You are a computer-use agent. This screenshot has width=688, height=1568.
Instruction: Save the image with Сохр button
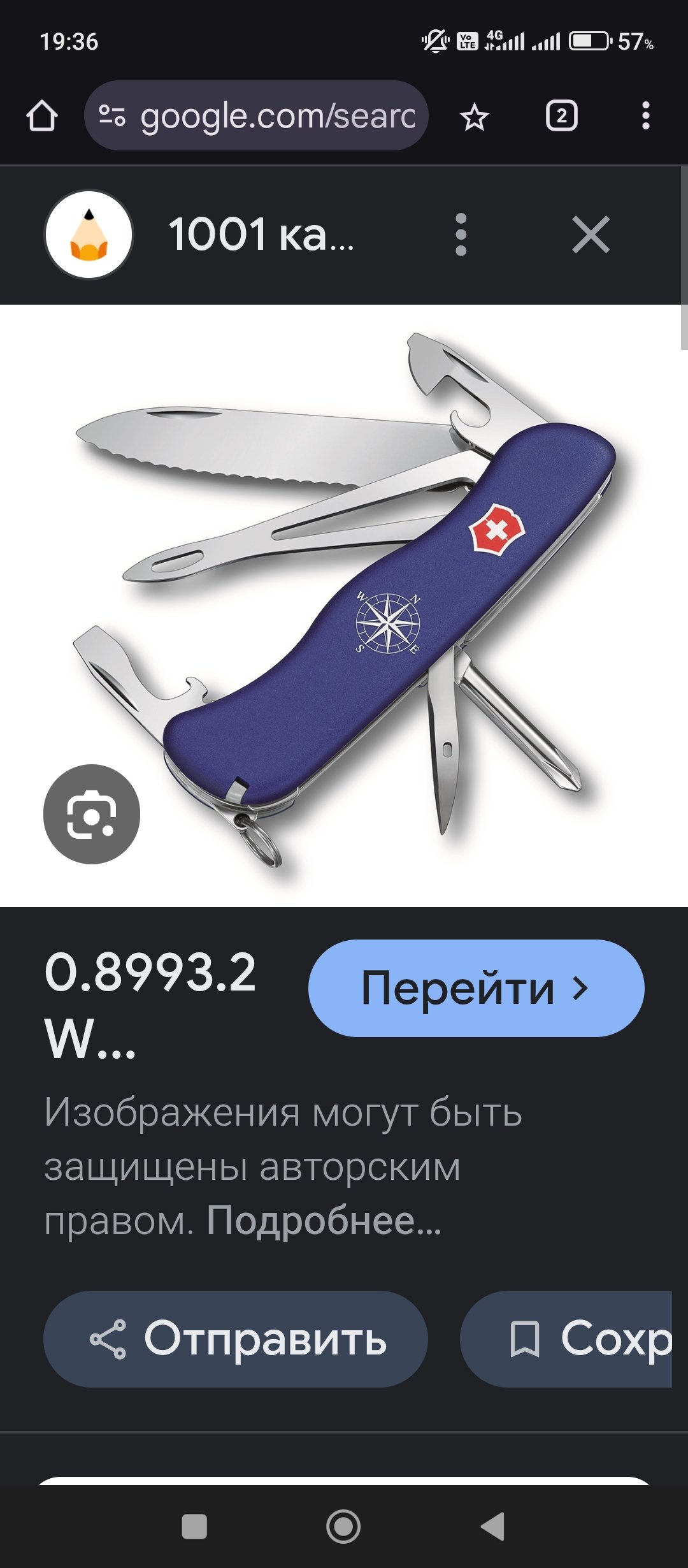pos(566,1339)
